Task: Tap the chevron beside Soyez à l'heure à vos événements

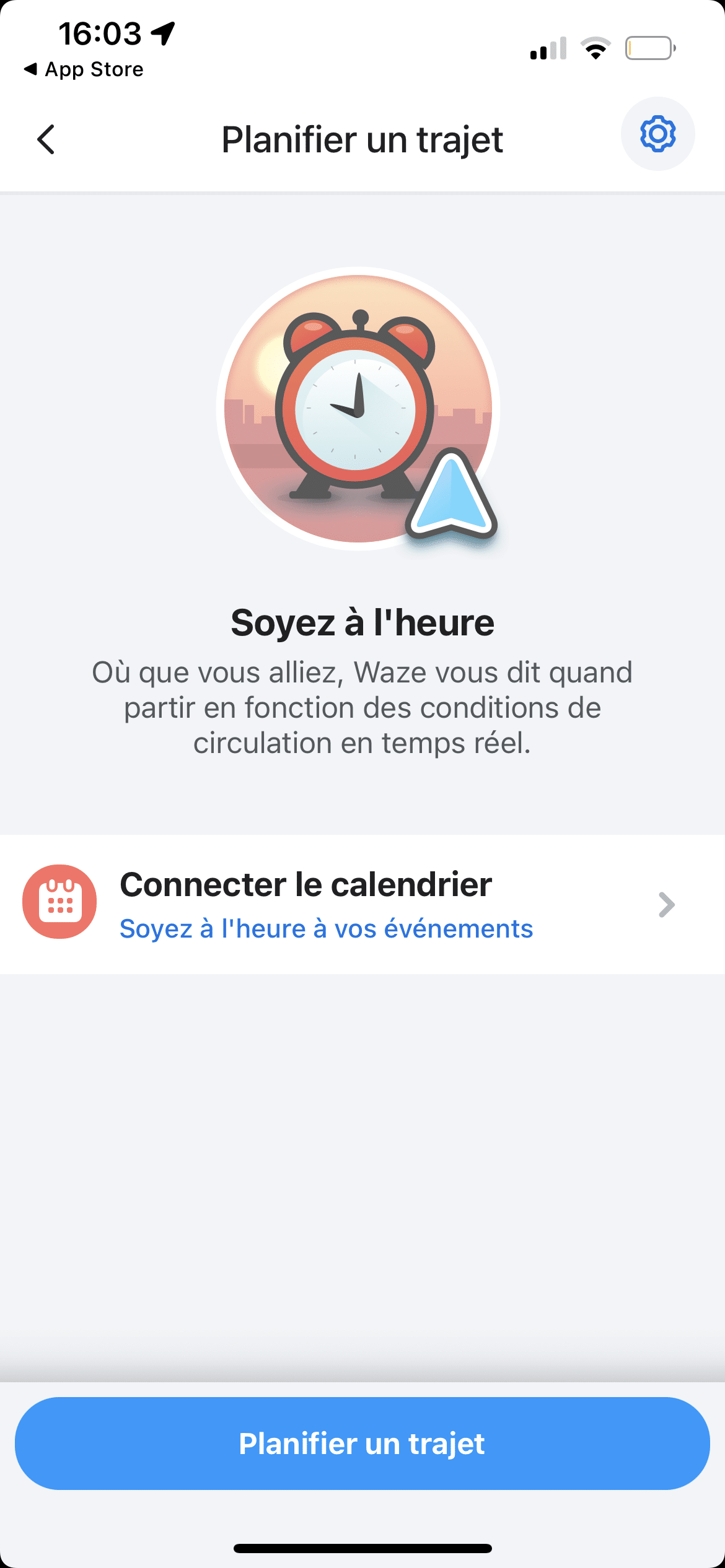Action: (666, 905)
